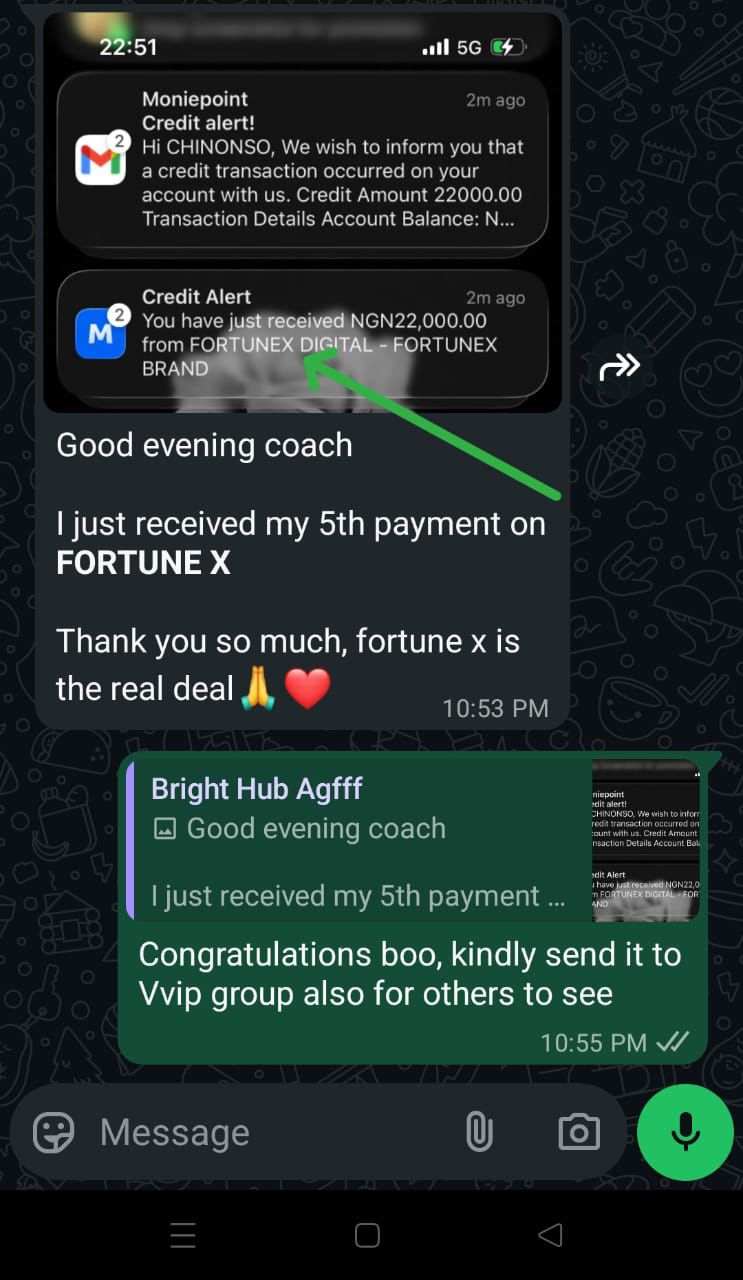743x1280 pixels.
Task: Forward the received screenshot message
Action: 619,368
